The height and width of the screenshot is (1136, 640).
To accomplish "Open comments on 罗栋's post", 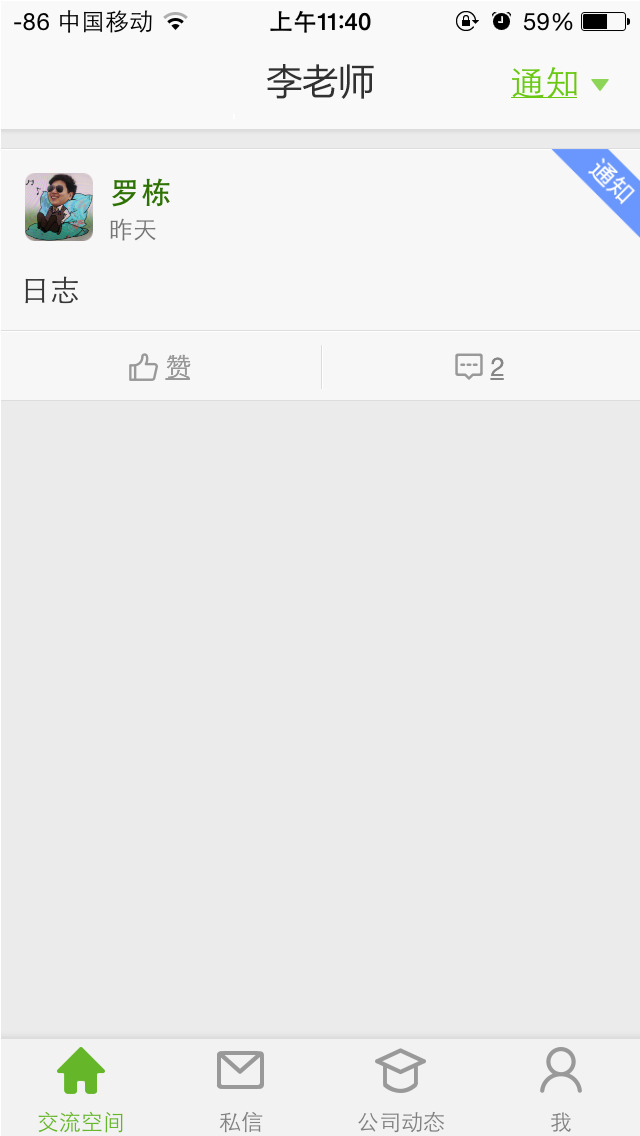I will (x=480, y=367).
